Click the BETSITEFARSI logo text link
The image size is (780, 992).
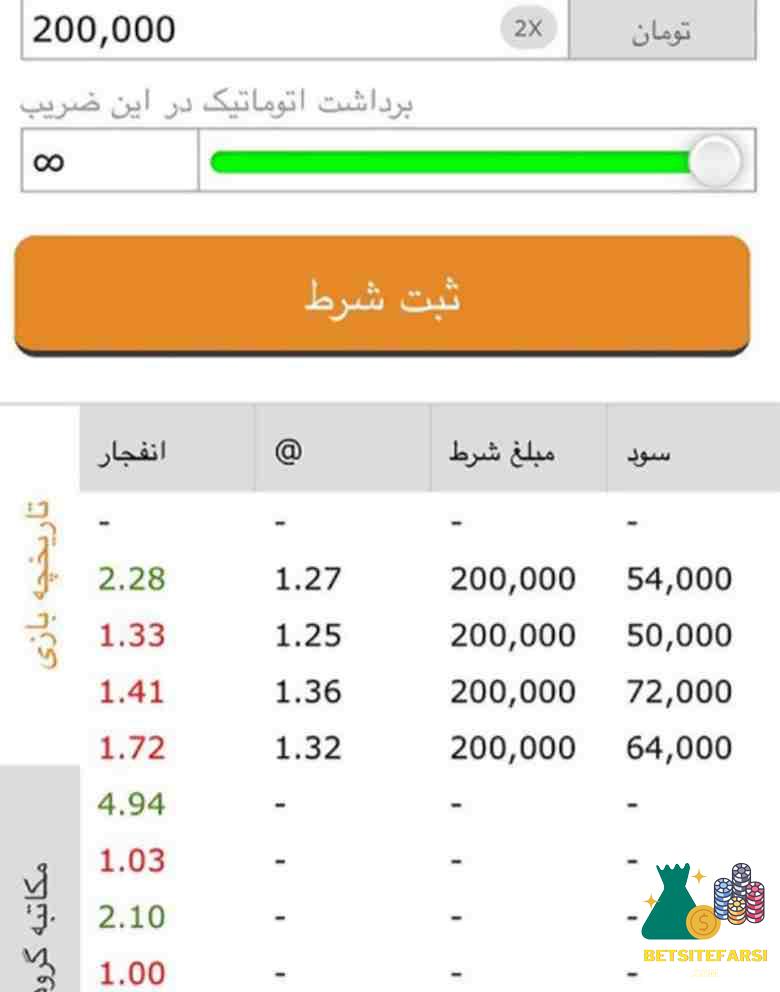(705, 955)
